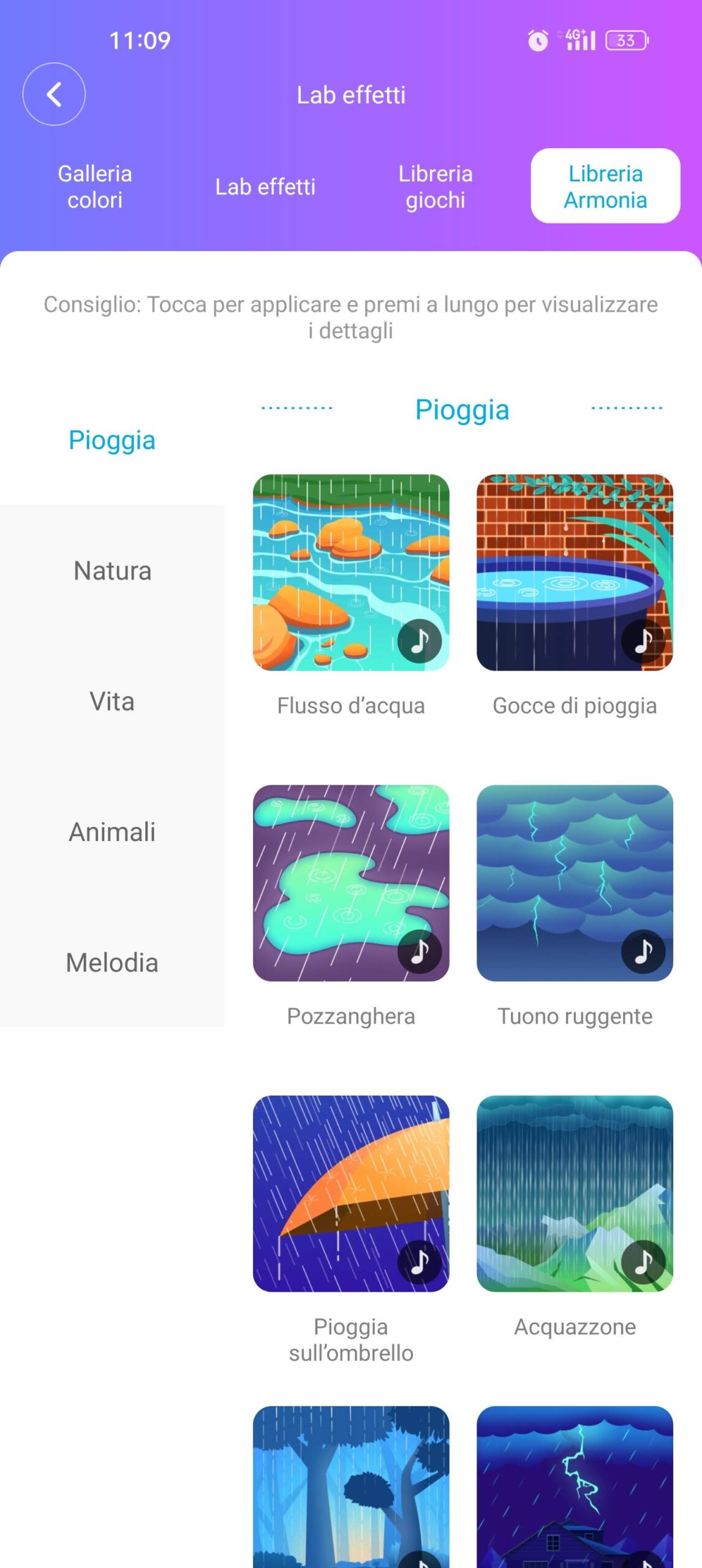This screenshot has width=702, height=1568.
Task: Open the Vita sound category
Action: 112,701
